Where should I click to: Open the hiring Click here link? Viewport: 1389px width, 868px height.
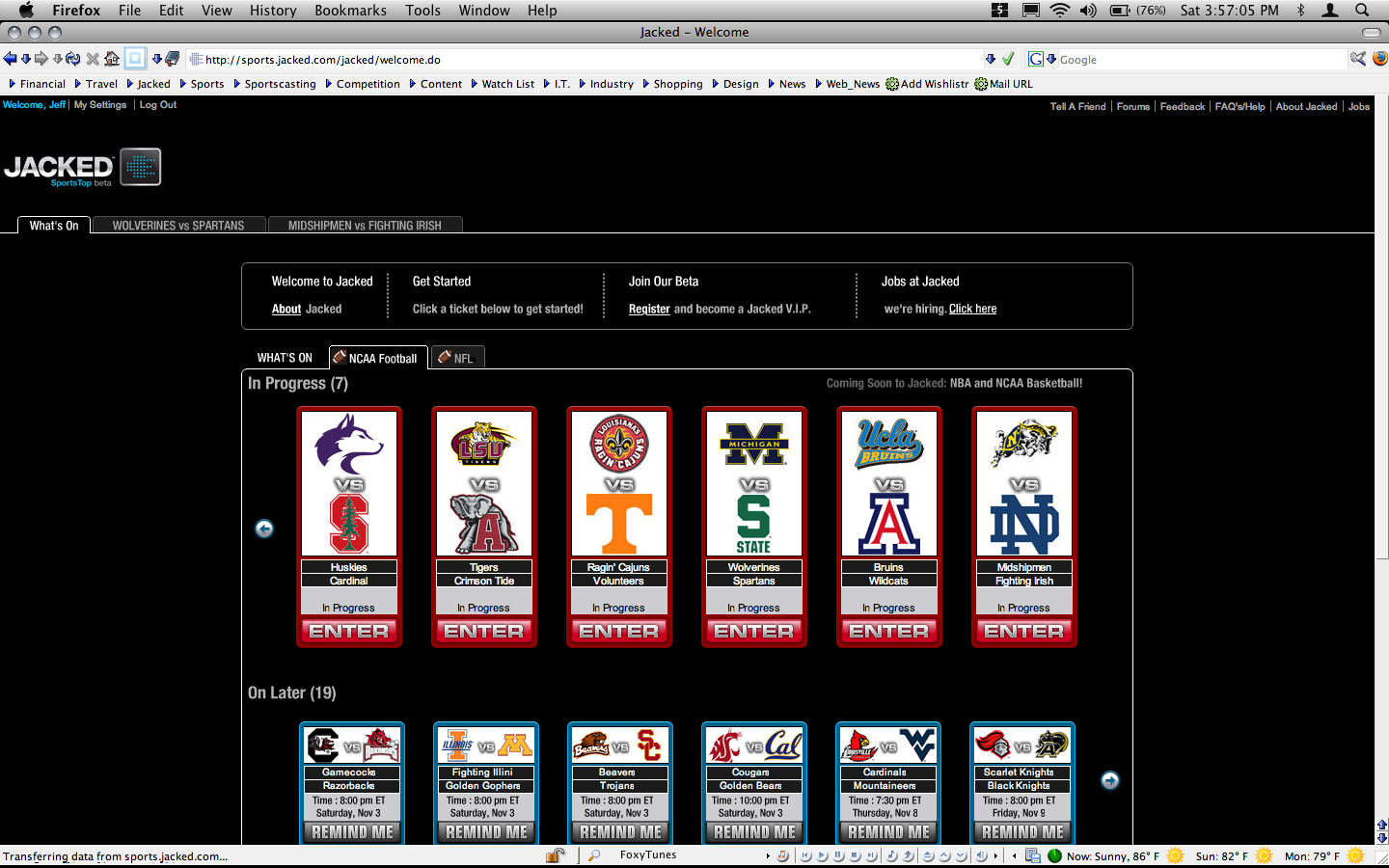point(972,310)
